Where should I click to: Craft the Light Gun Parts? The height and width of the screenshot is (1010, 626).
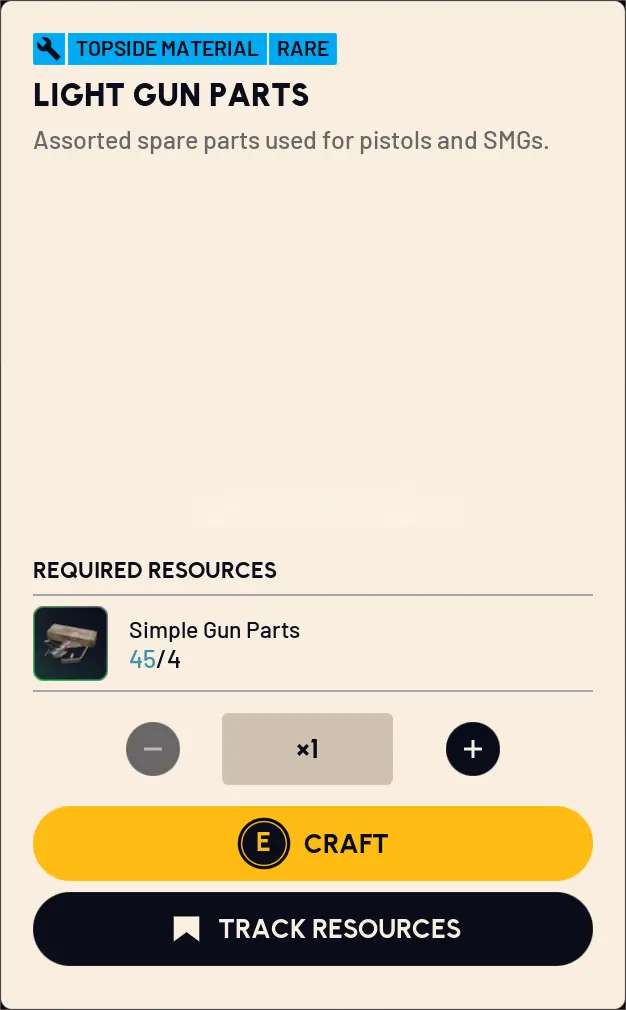(x=312, y=843)
